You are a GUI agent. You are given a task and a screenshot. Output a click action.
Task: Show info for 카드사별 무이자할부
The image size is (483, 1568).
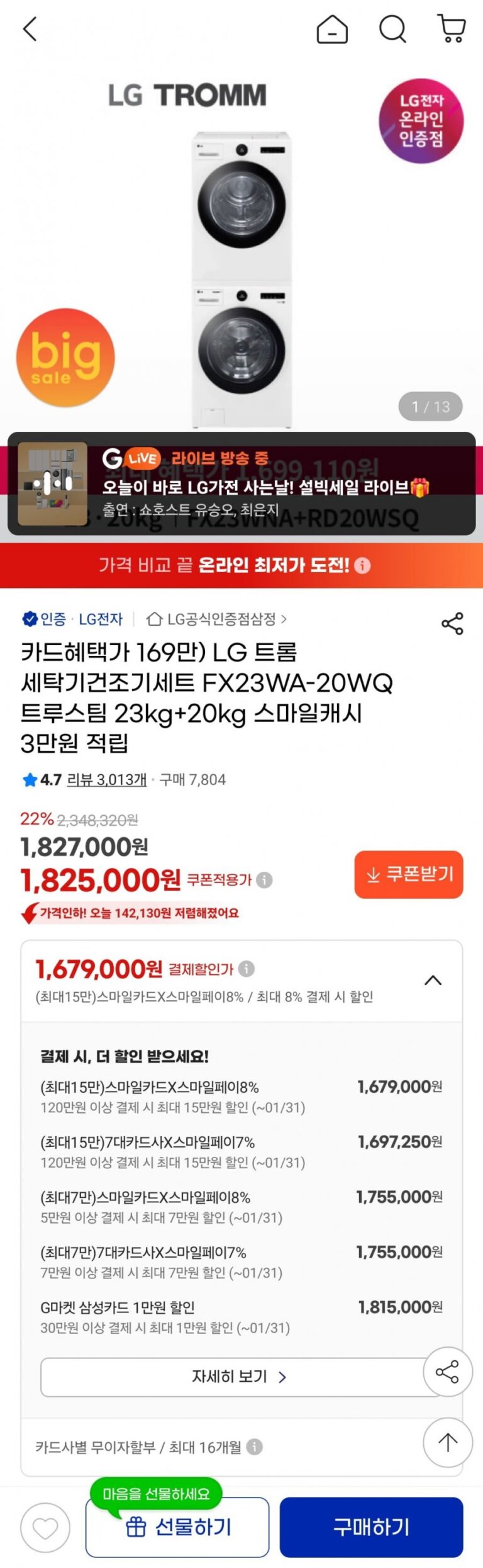(x=255, y=1447)
